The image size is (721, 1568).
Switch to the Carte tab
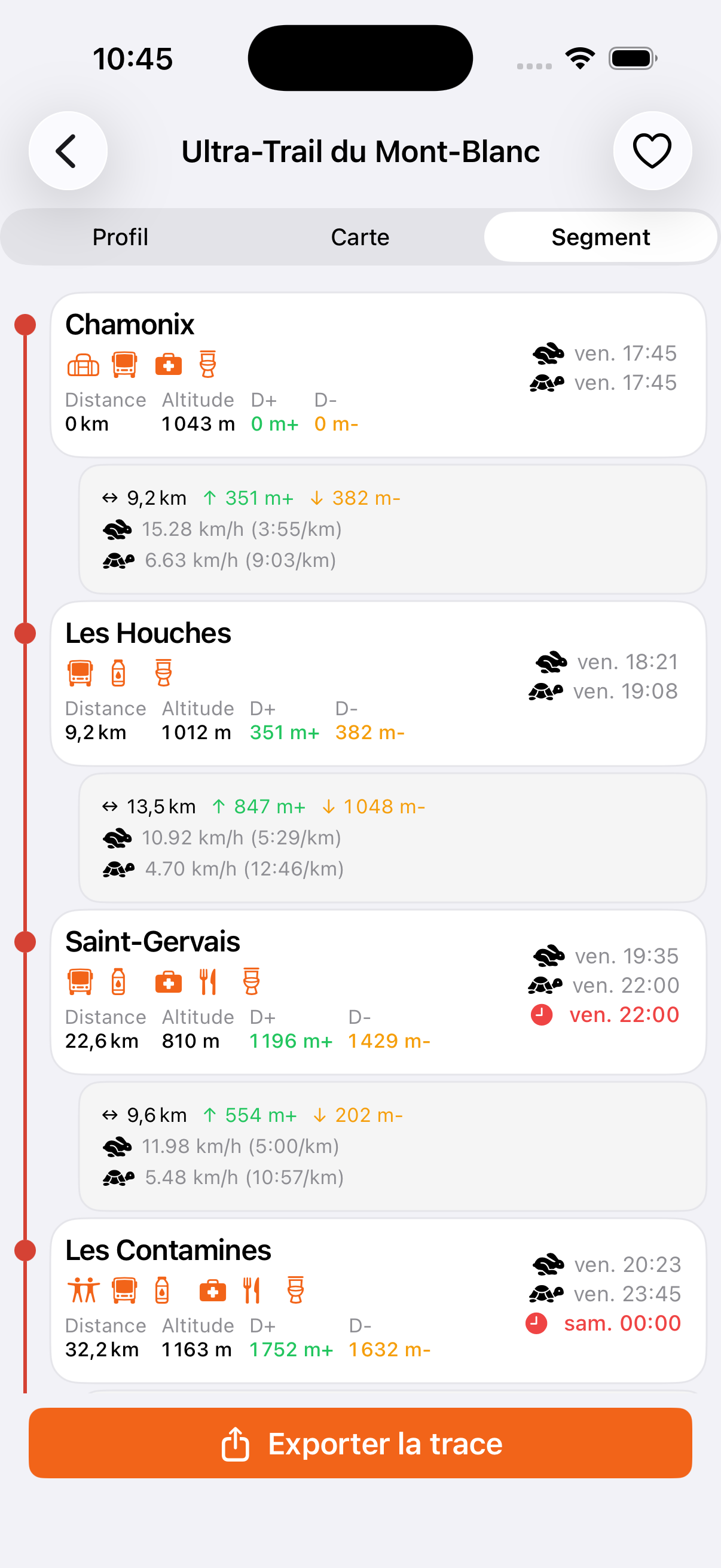[359, 237]
